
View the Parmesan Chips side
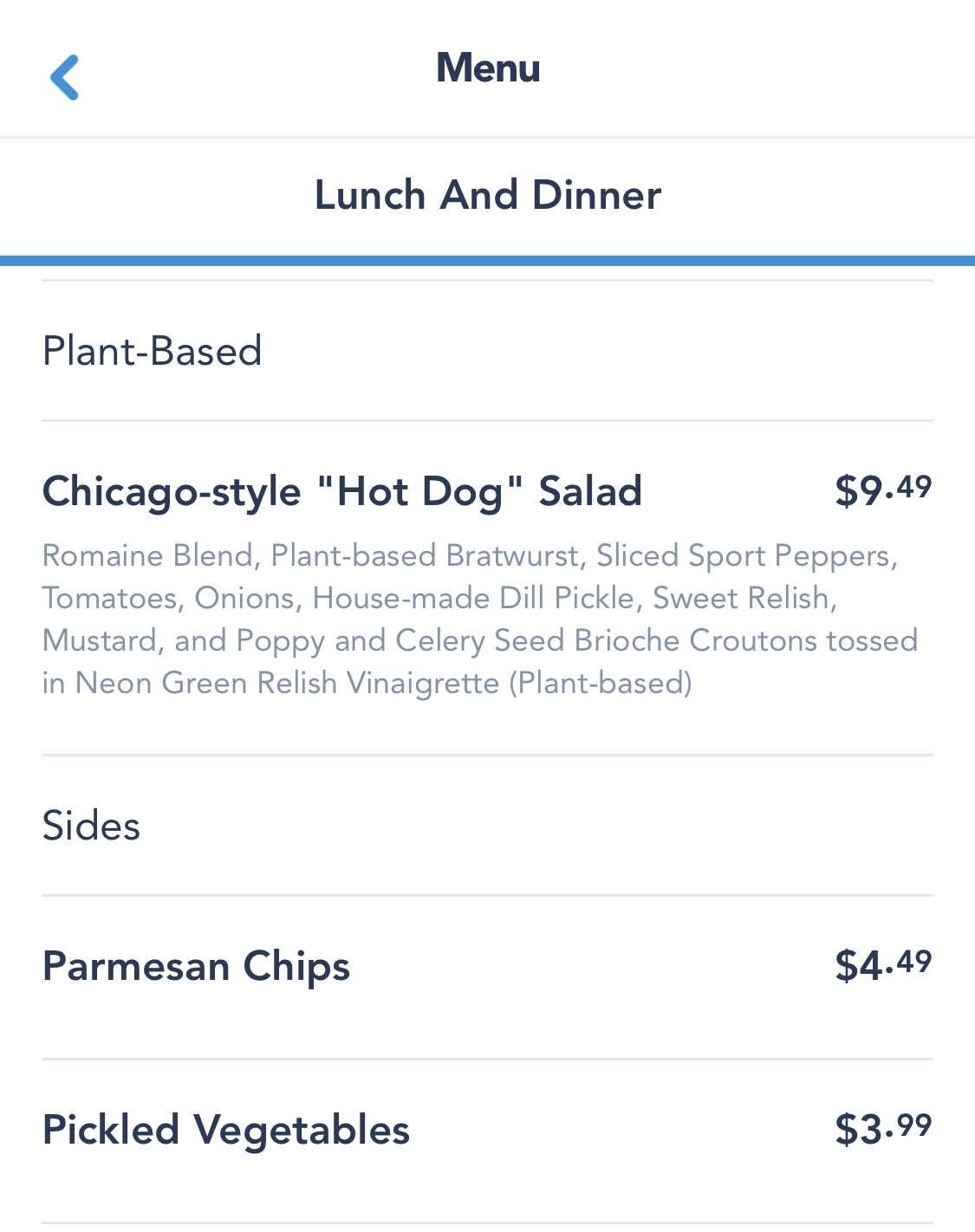pyautogui.click(x=197, y=966)
